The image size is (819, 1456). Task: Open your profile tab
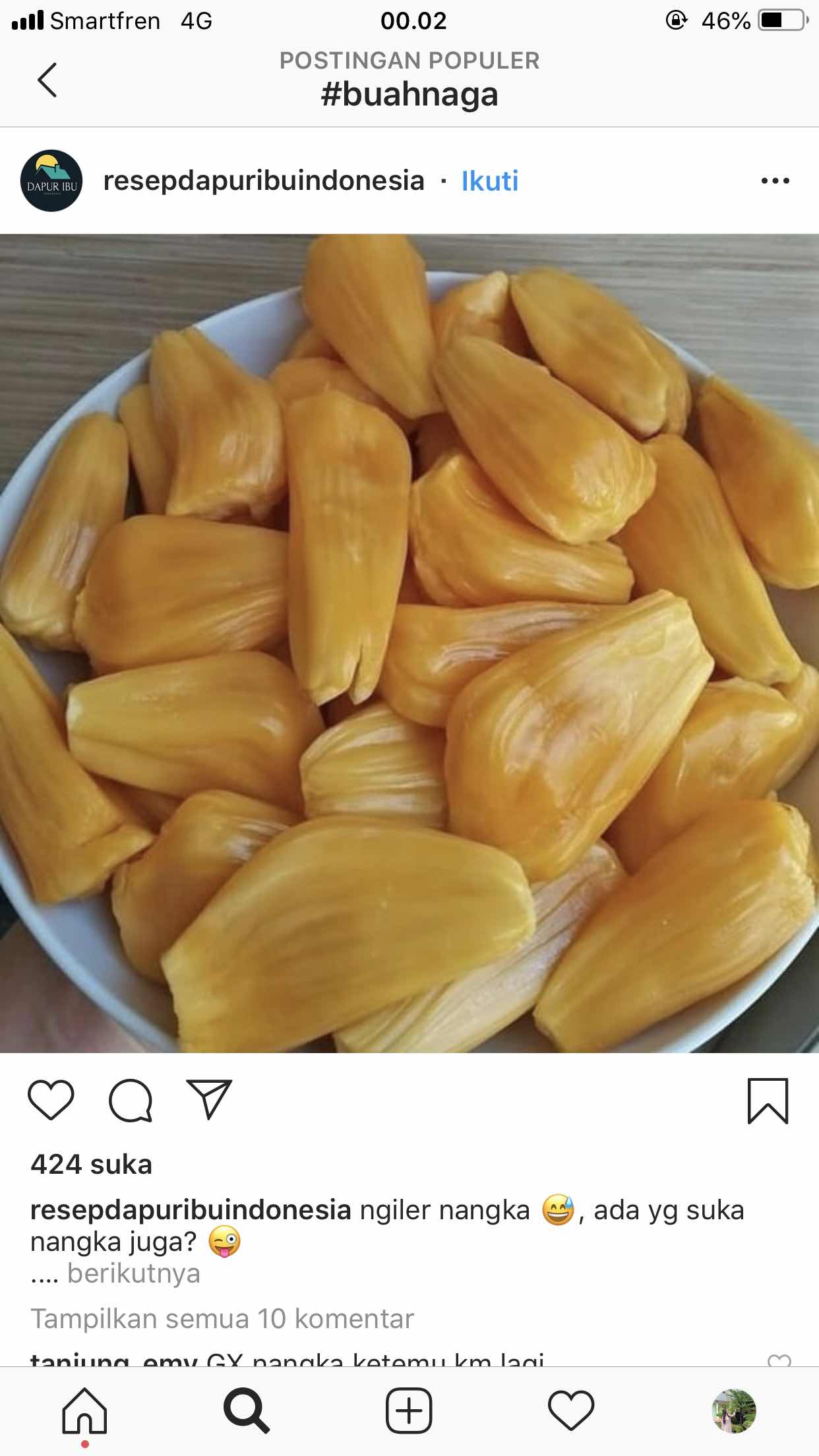coord(734,1411)
